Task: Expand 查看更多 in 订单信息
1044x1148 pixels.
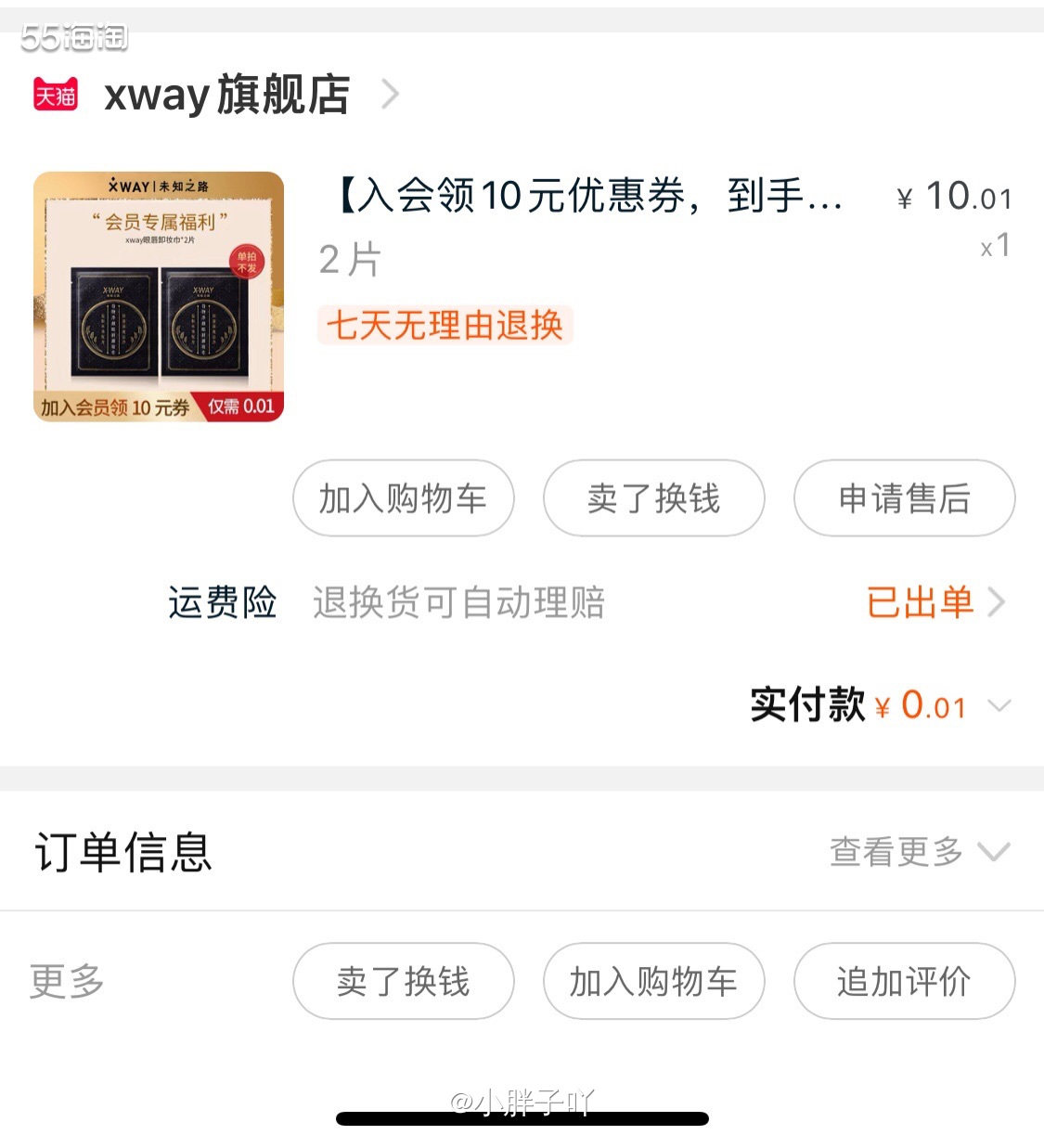Action: (917, 851)
